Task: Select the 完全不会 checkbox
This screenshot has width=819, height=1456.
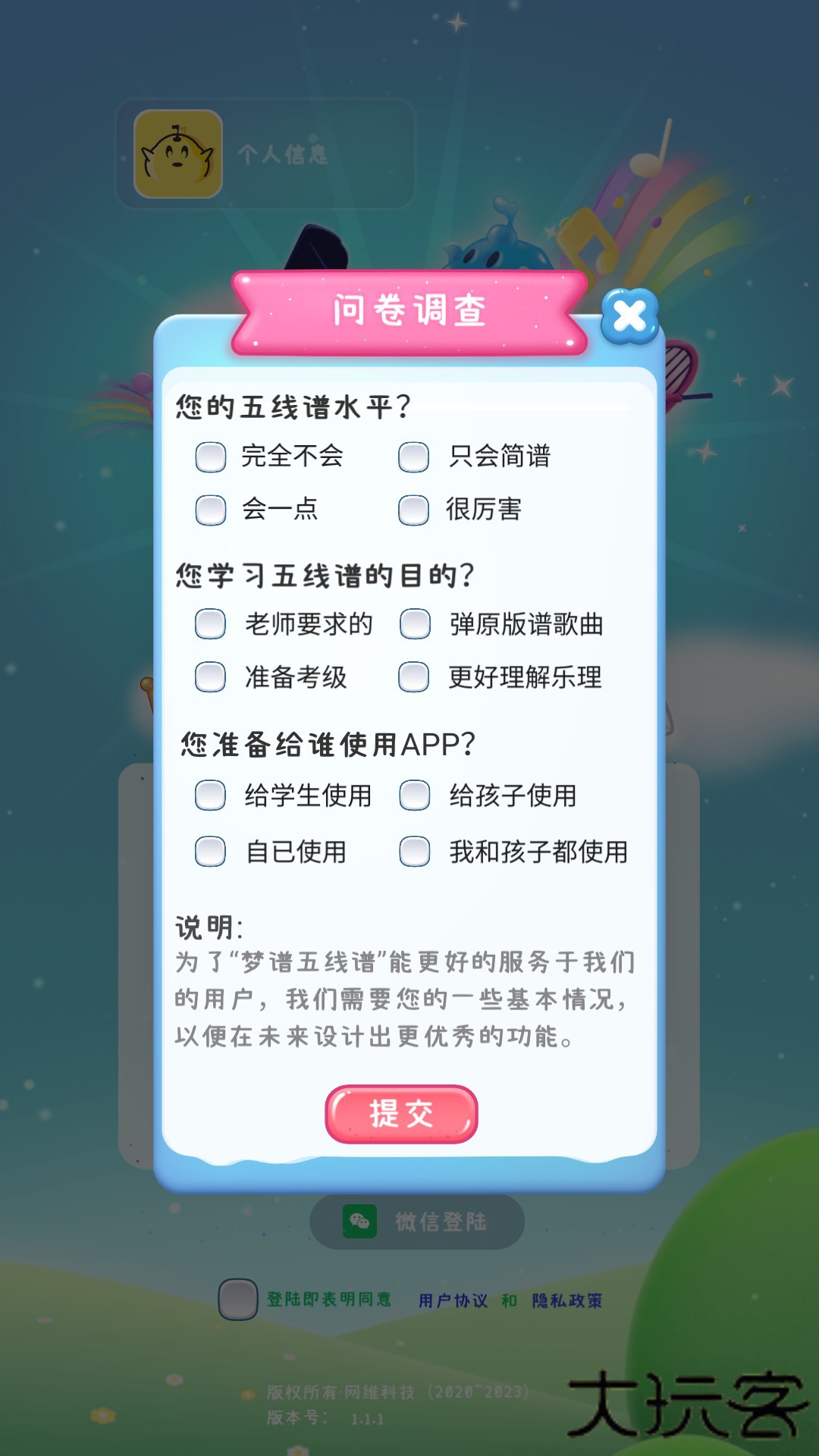Action: (x=211, y=457)
